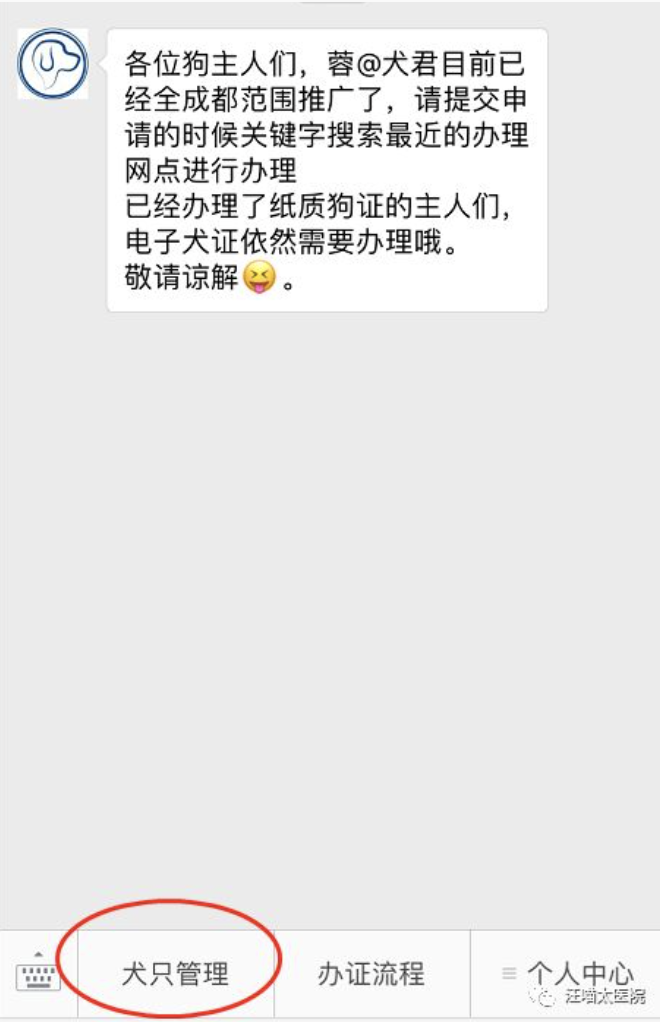The image size is (660, 1022).
Task: Open the 办证流程 menu
Action: [371, 972]
